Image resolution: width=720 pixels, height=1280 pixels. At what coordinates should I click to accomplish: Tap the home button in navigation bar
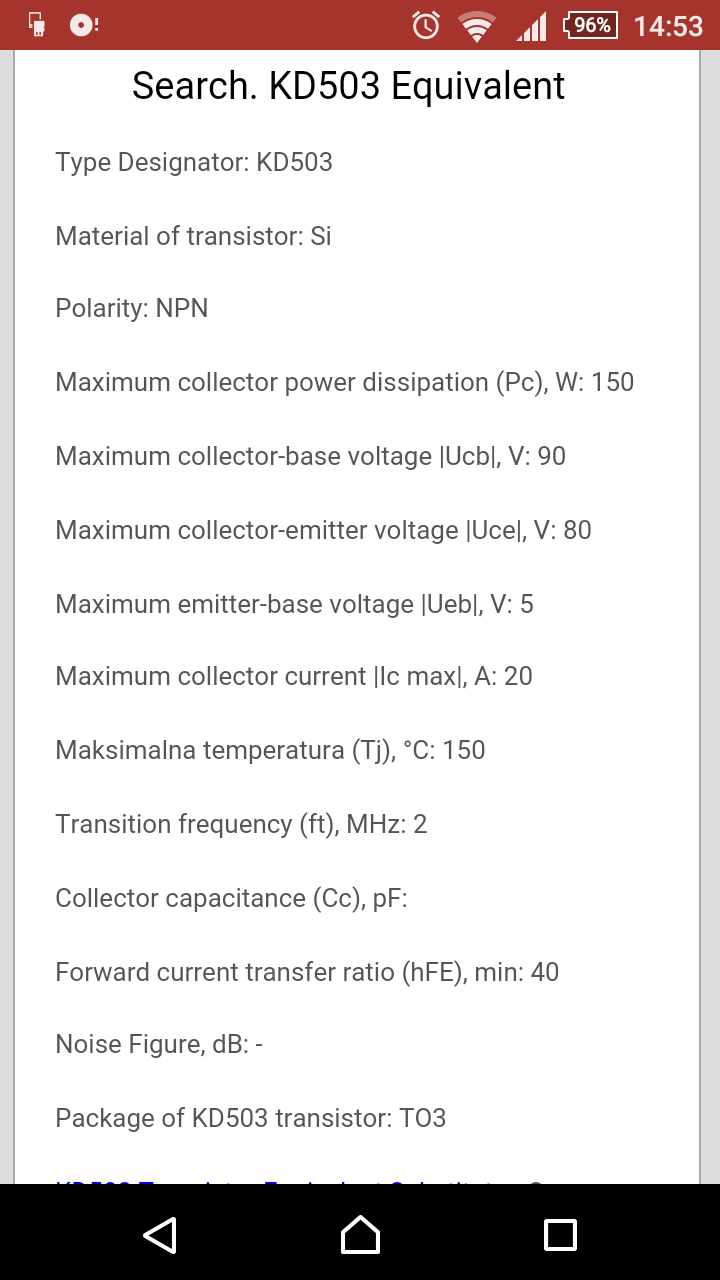tap(360, 1235)
